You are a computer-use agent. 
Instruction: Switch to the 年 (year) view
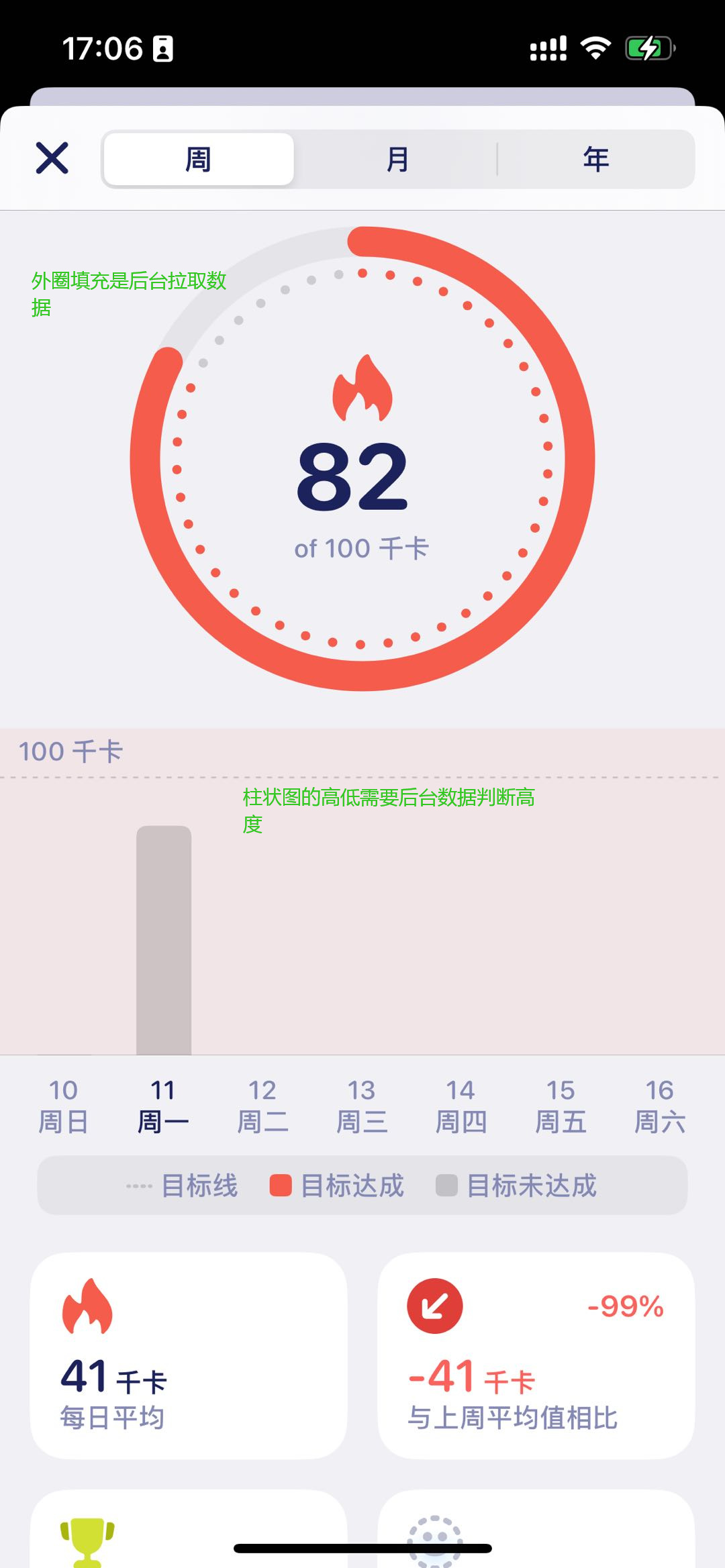595,160
